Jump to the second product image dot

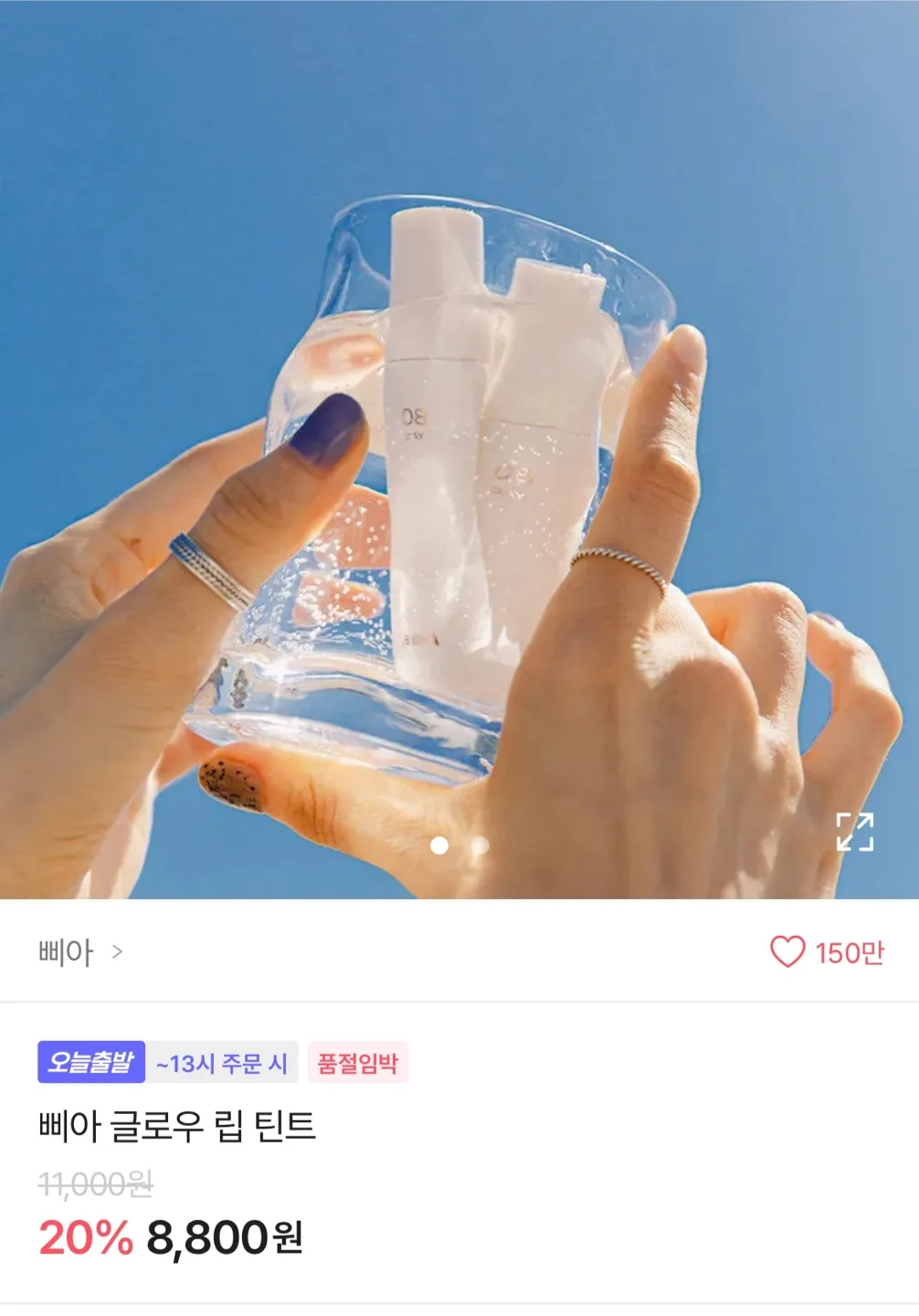click(481, 846)
